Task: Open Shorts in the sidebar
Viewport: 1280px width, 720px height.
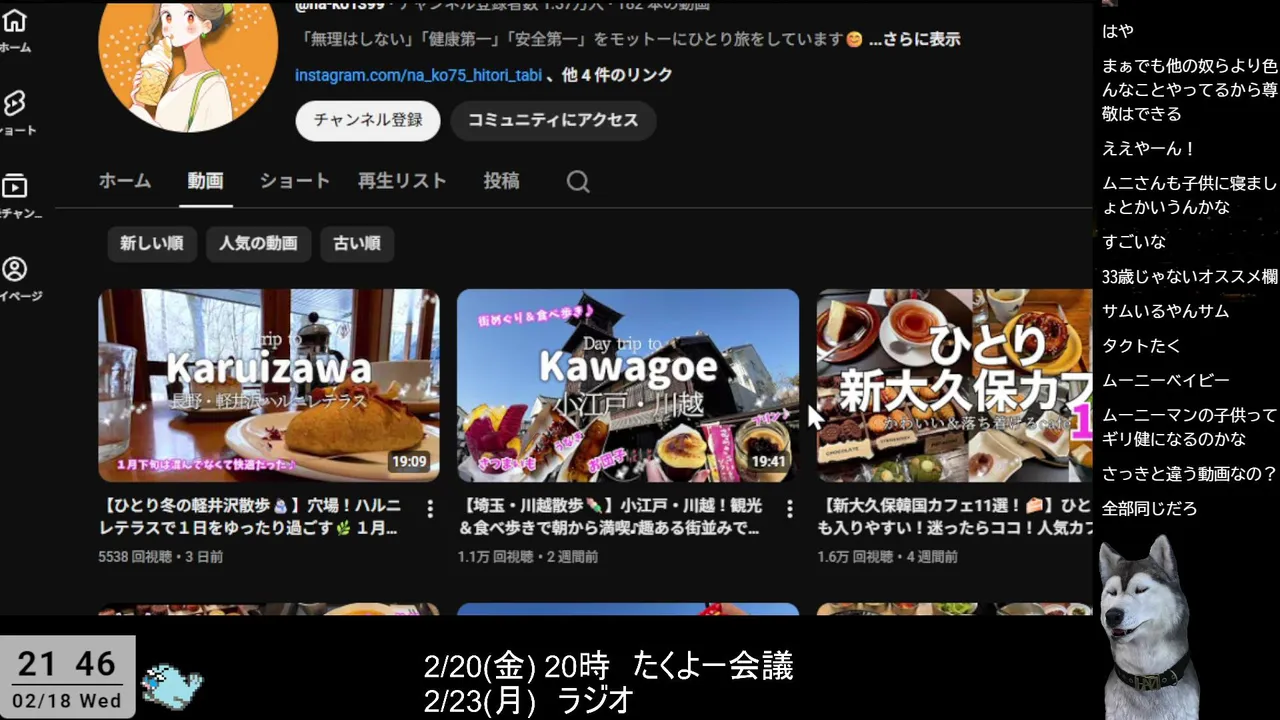Action: 15,112
